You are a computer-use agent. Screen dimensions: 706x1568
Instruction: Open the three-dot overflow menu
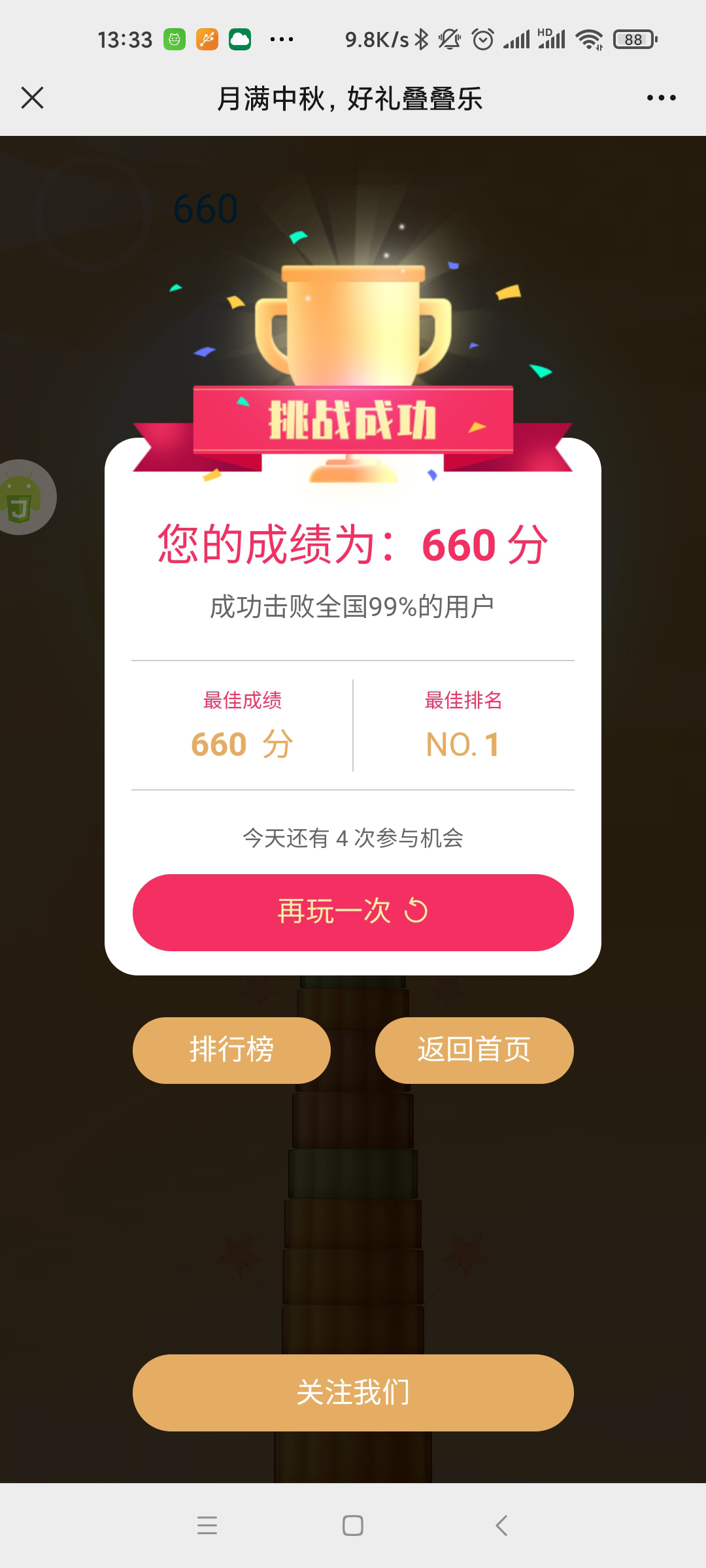point(661,98)
